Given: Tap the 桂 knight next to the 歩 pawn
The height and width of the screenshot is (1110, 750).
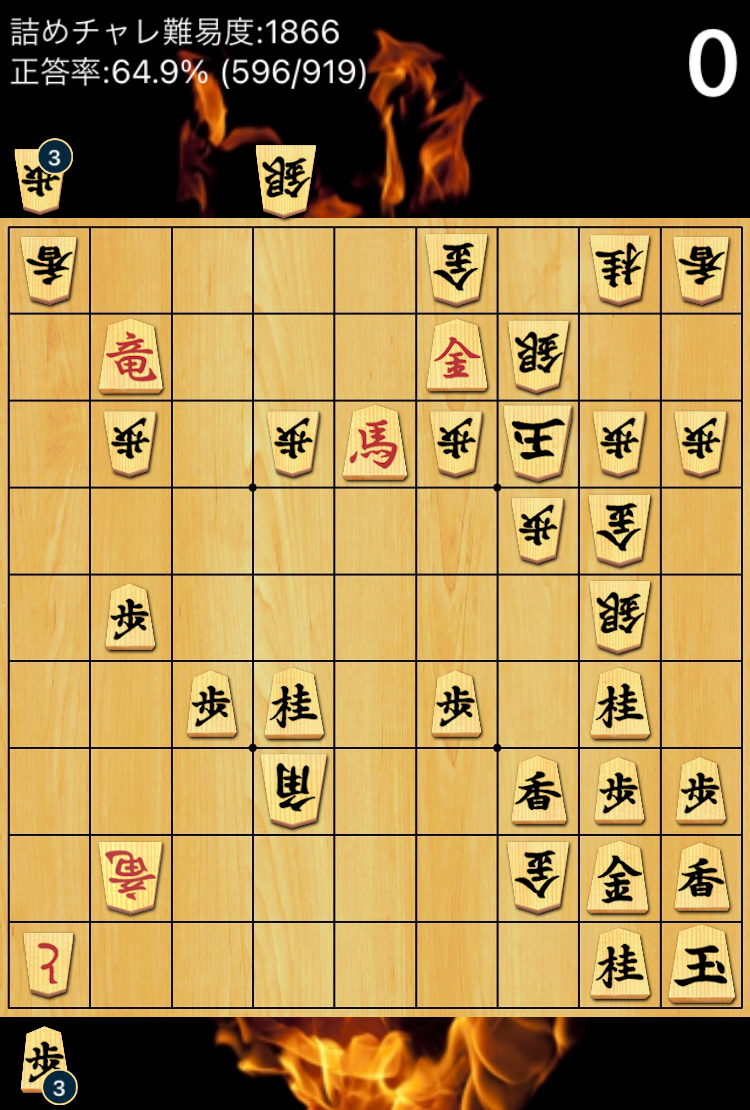Looking at the screenshot, I should pos(294,704).
